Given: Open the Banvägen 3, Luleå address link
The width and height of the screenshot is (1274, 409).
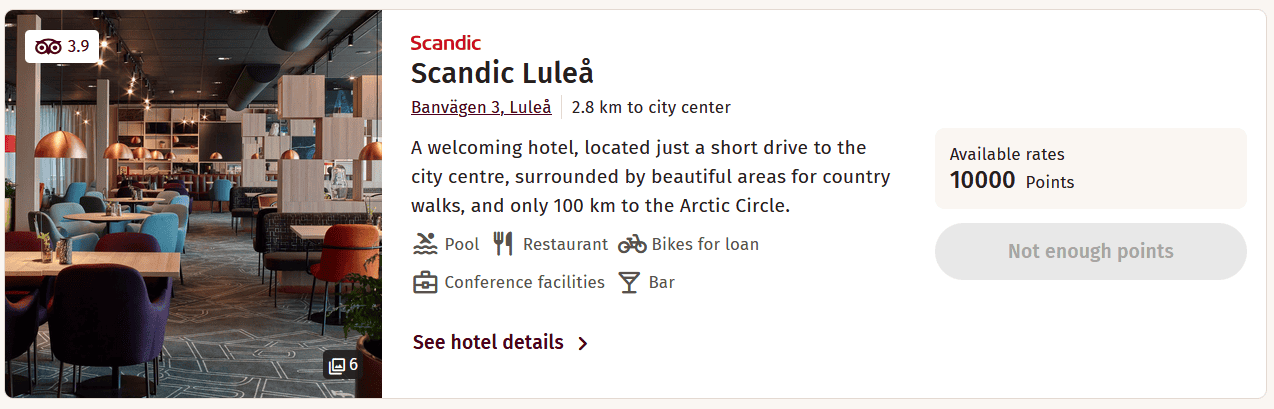Looking at the screenshot, I should tap(481, 107).
